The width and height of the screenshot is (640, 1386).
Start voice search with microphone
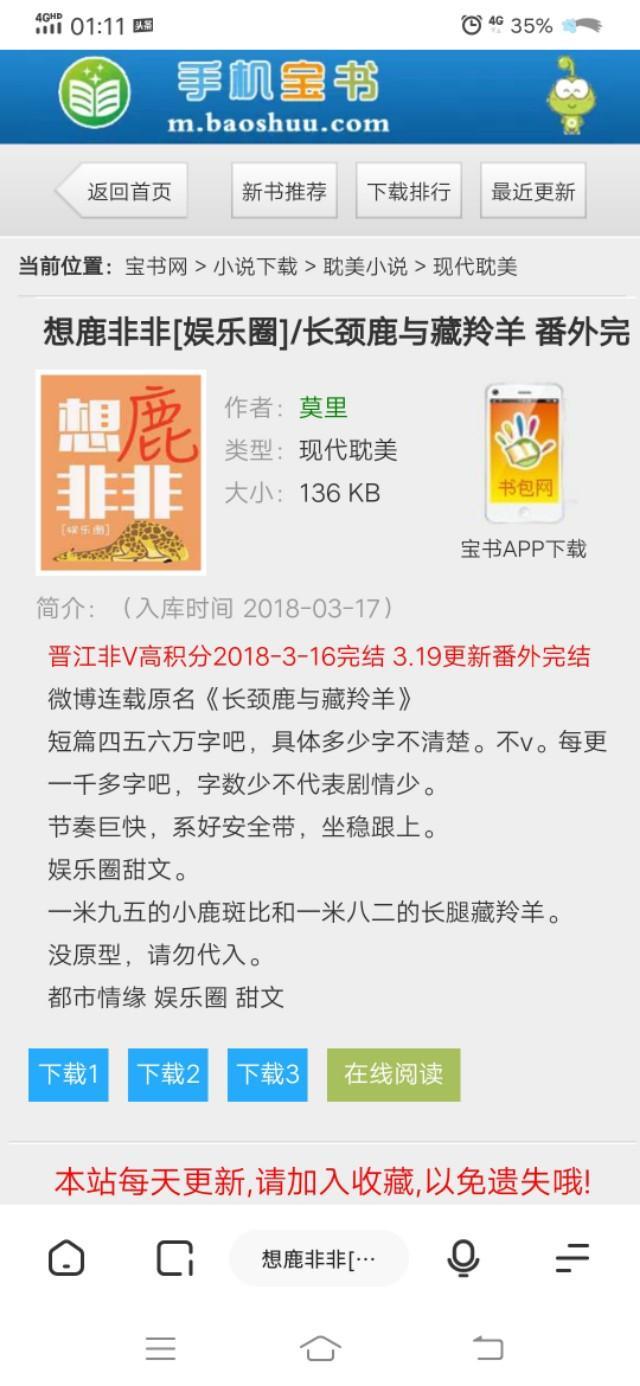(x=463, y=1258)
